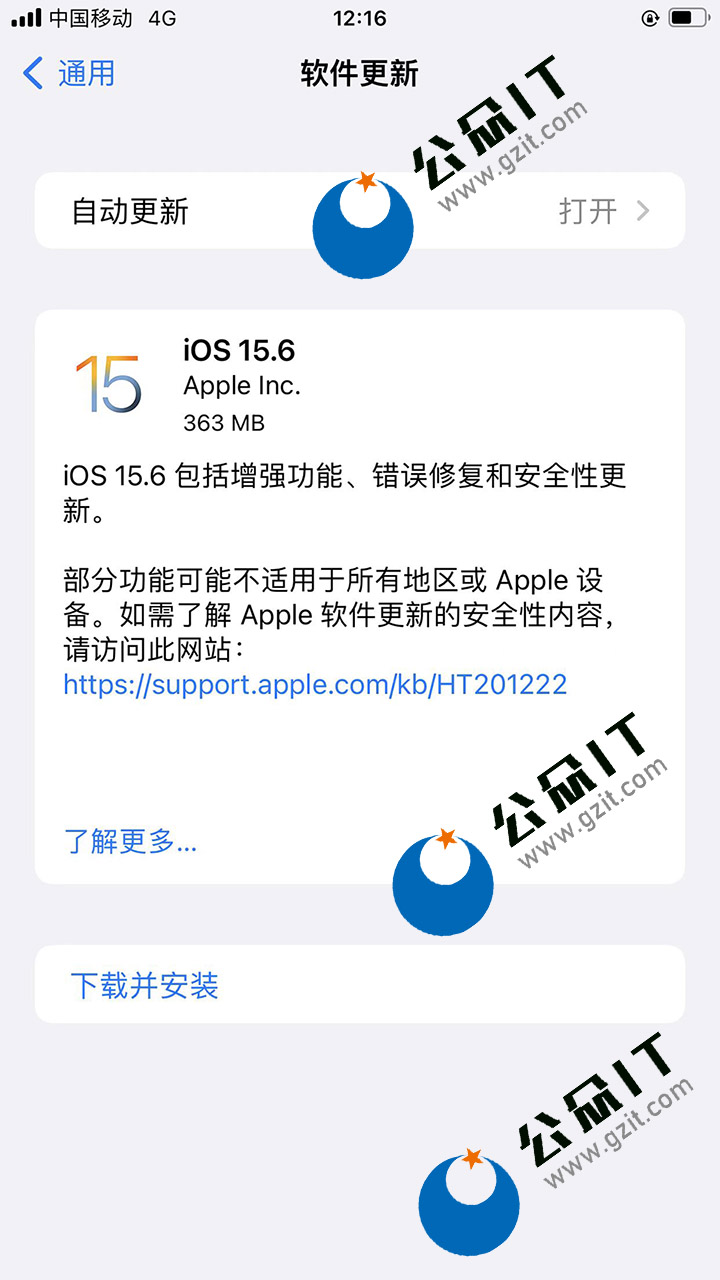The image size is (720, 1280).
Task: Open the 自动更新 settings row
Action: (360, 211)
